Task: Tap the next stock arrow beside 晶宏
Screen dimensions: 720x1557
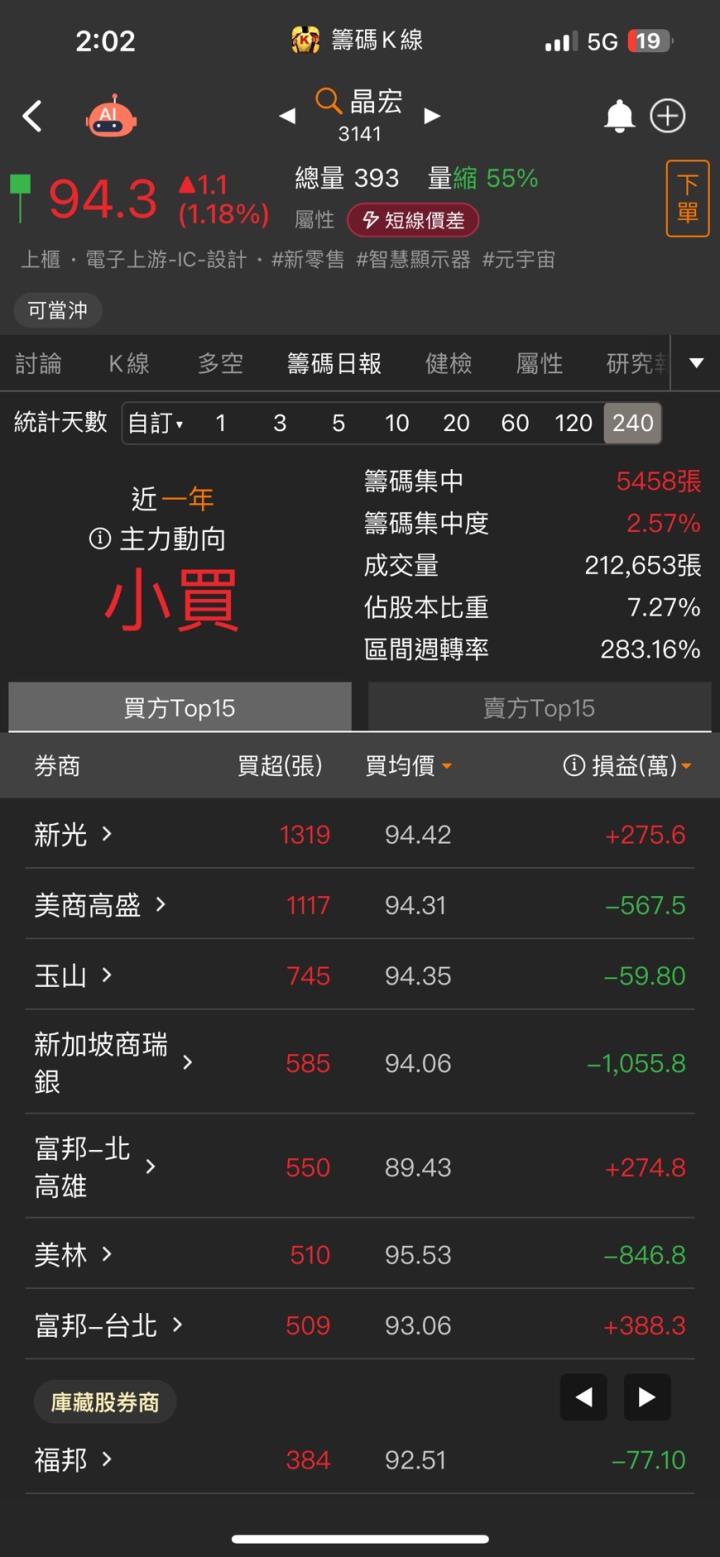Action: point(432,115)
